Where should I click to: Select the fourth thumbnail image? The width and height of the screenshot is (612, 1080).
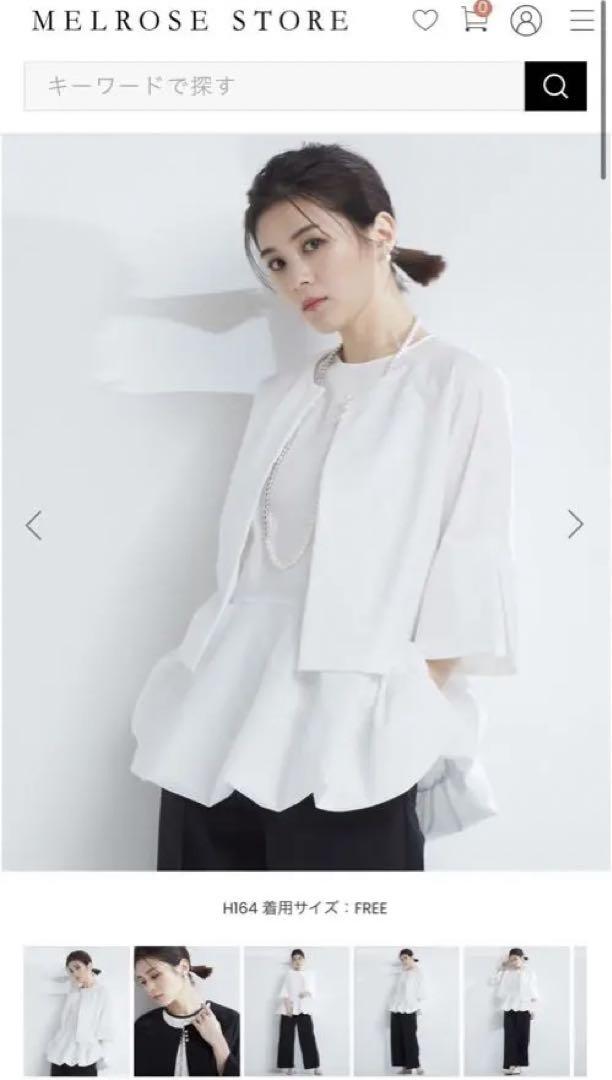(x=407, y=1010)
